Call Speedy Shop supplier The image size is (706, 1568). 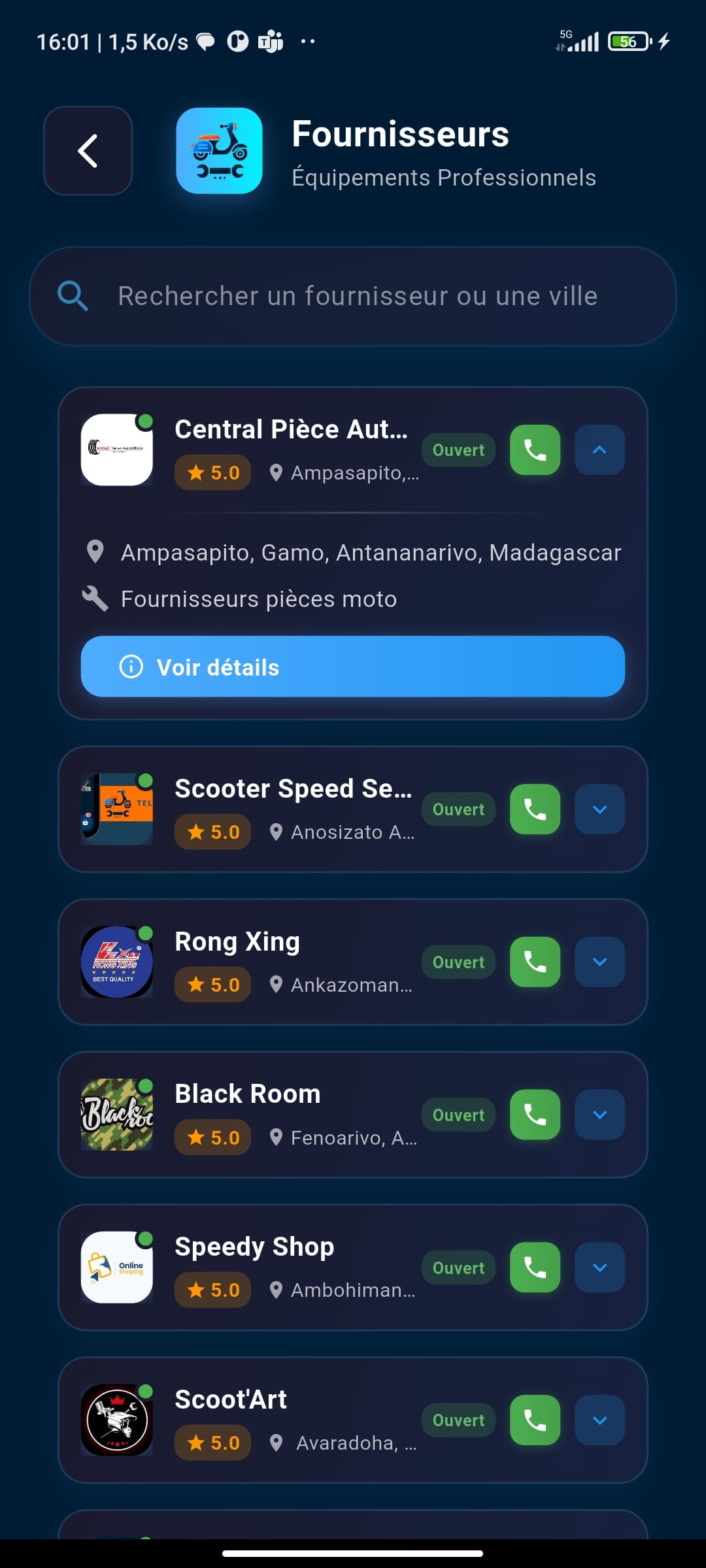pos(535,1267)
